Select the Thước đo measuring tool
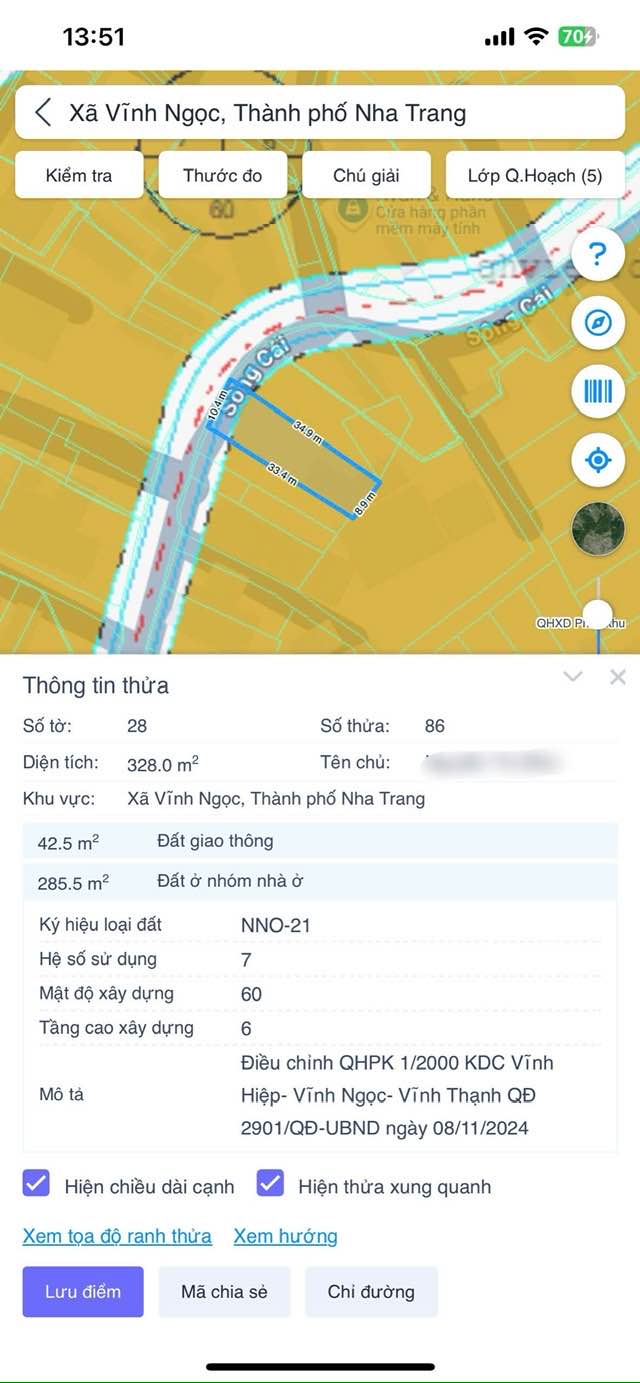 [223, 175]
